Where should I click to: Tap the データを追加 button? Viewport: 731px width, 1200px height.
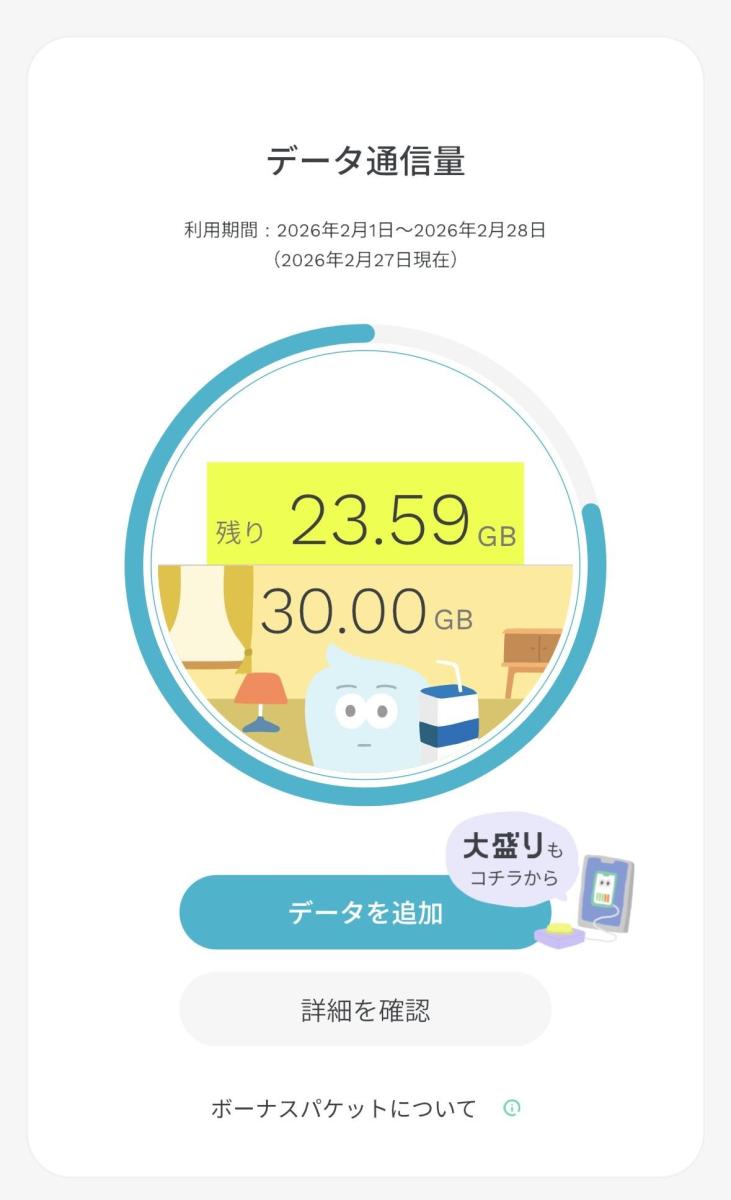(365, 912)
